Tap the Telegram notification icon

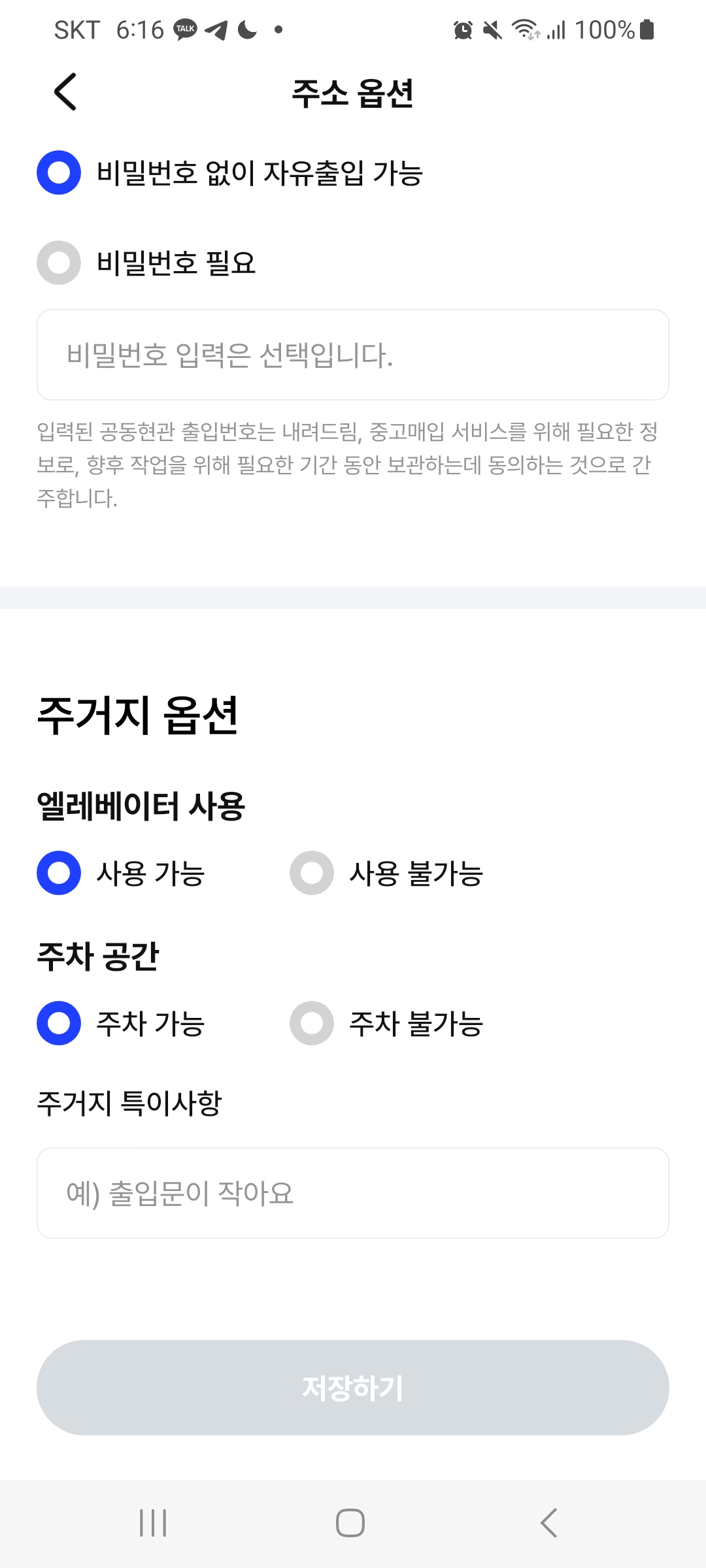216,29
